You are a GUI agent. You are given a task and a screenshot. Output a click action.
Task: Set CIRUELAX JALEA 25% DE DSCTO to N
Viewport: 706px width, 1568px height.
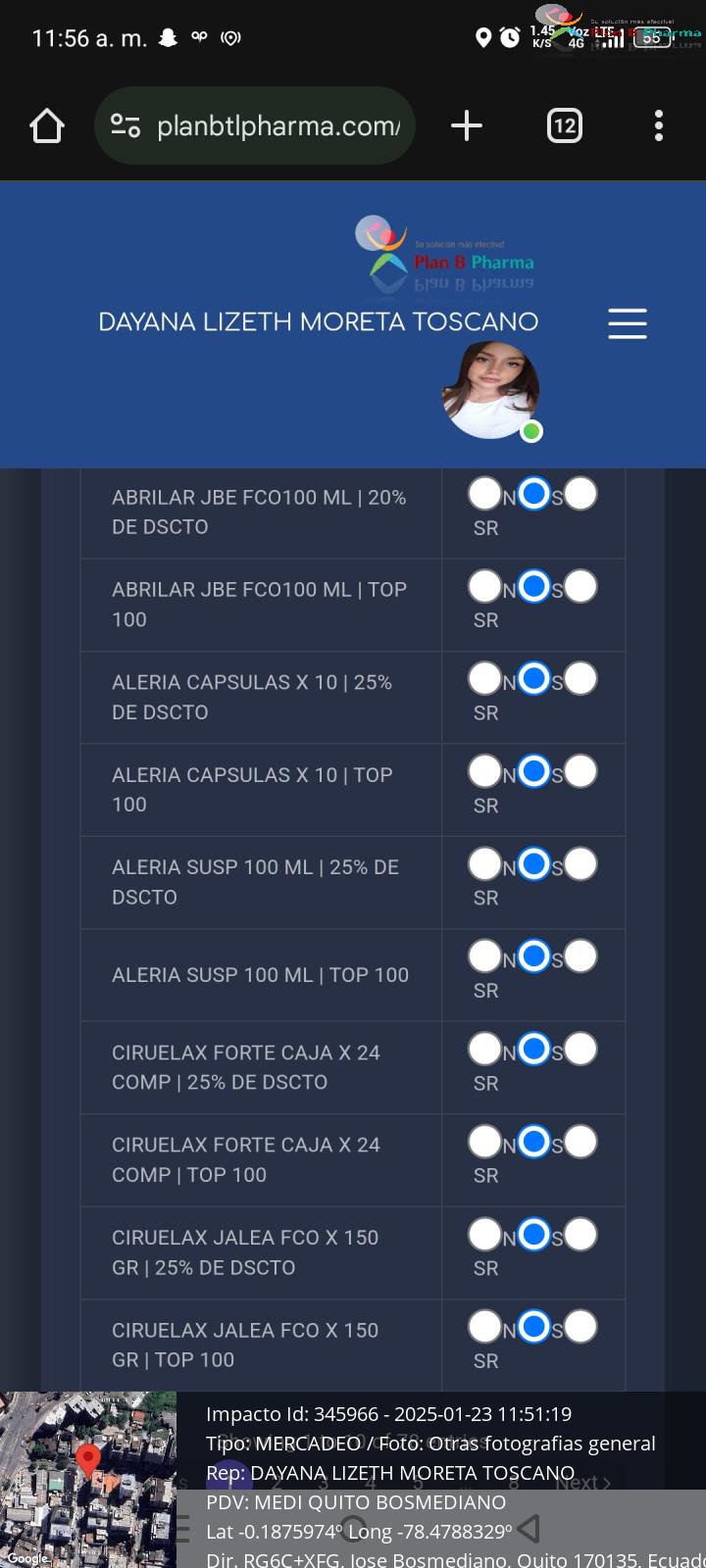[x=484, y=1235]
